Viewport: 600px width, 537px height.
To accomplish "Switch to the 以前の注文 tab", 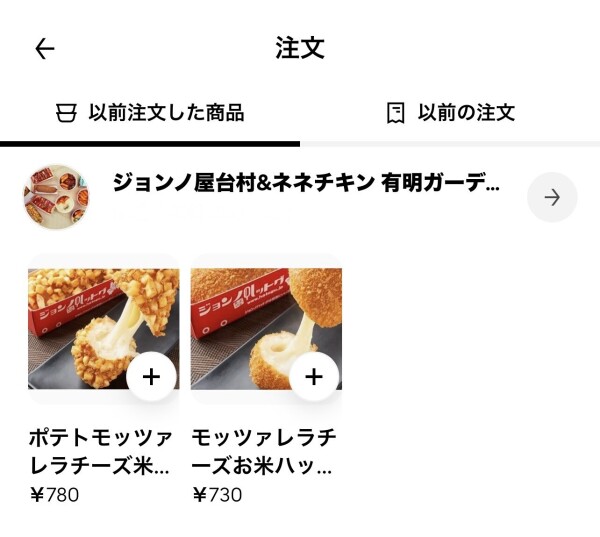I will coord(450,112).
